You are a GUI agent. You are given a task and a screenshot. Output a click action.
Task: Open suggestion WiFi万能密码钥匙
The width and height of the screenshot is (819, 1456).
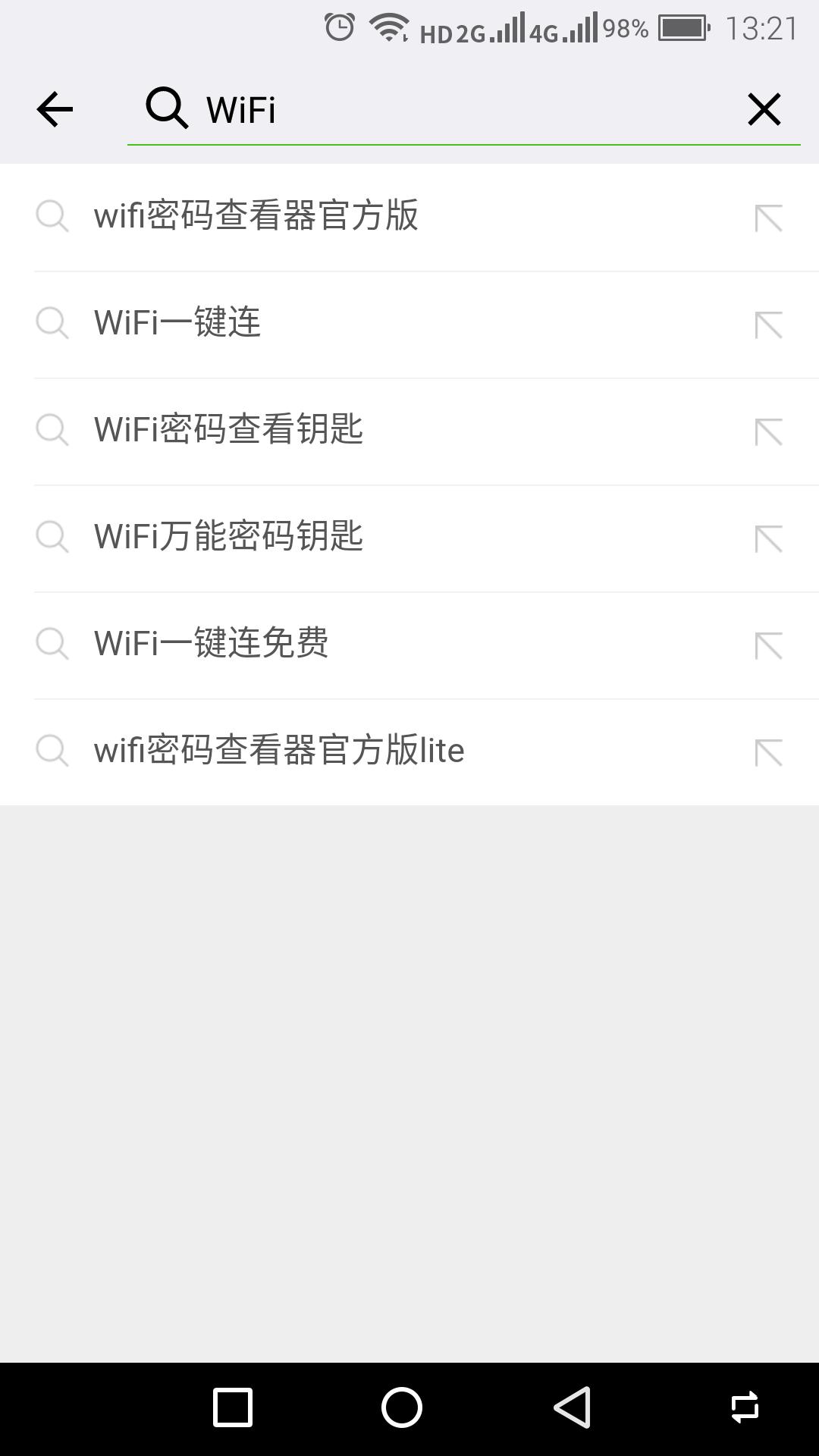[x=227, y=538]
